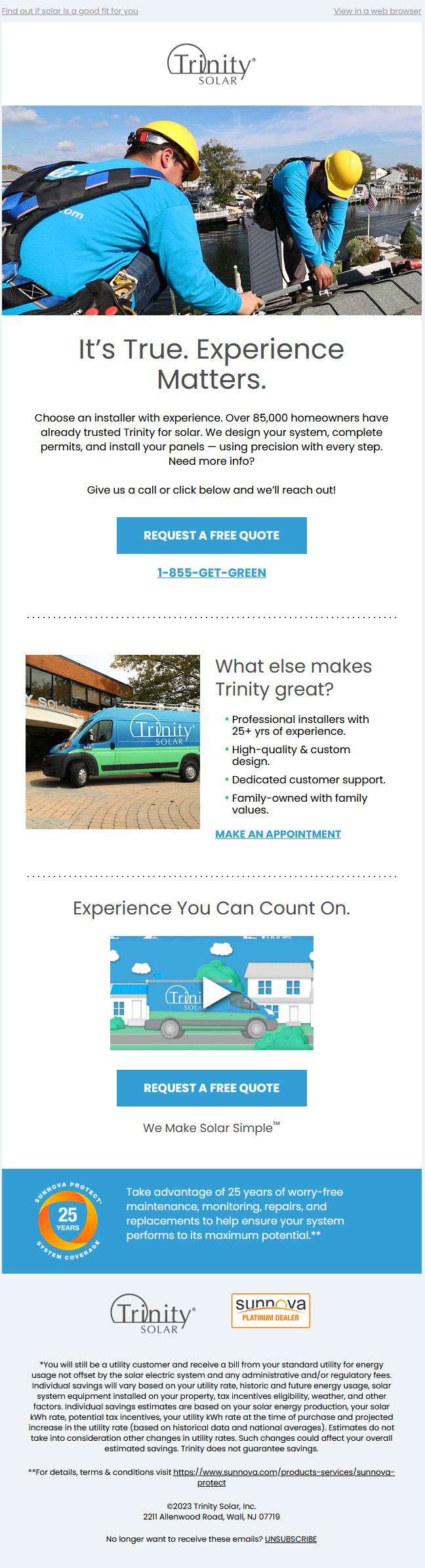
Task: Tap the first 'Request a Free Quote' button
Action: [211, 536]
